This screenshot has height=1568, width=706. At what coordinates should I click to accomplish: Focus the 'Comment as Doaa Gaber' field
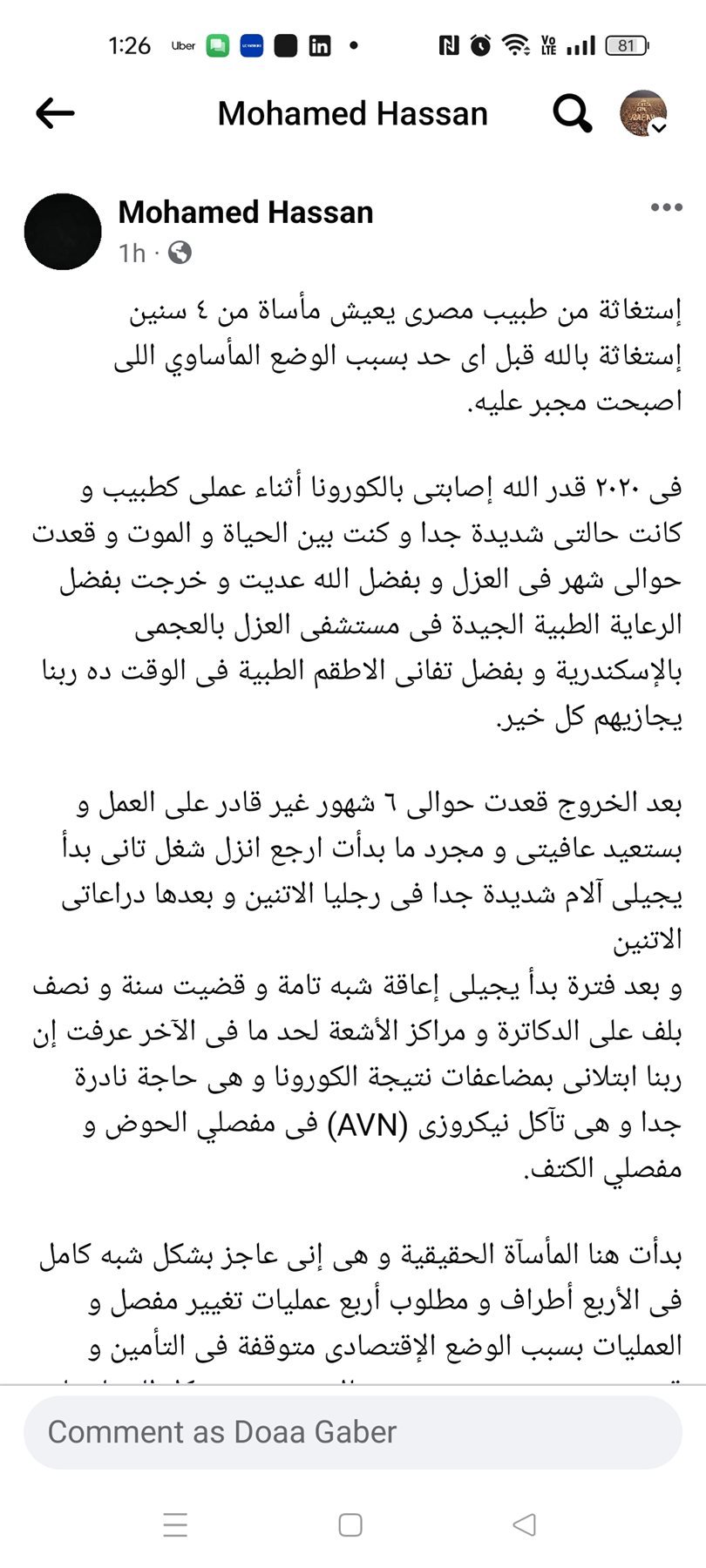(352, 1433)
